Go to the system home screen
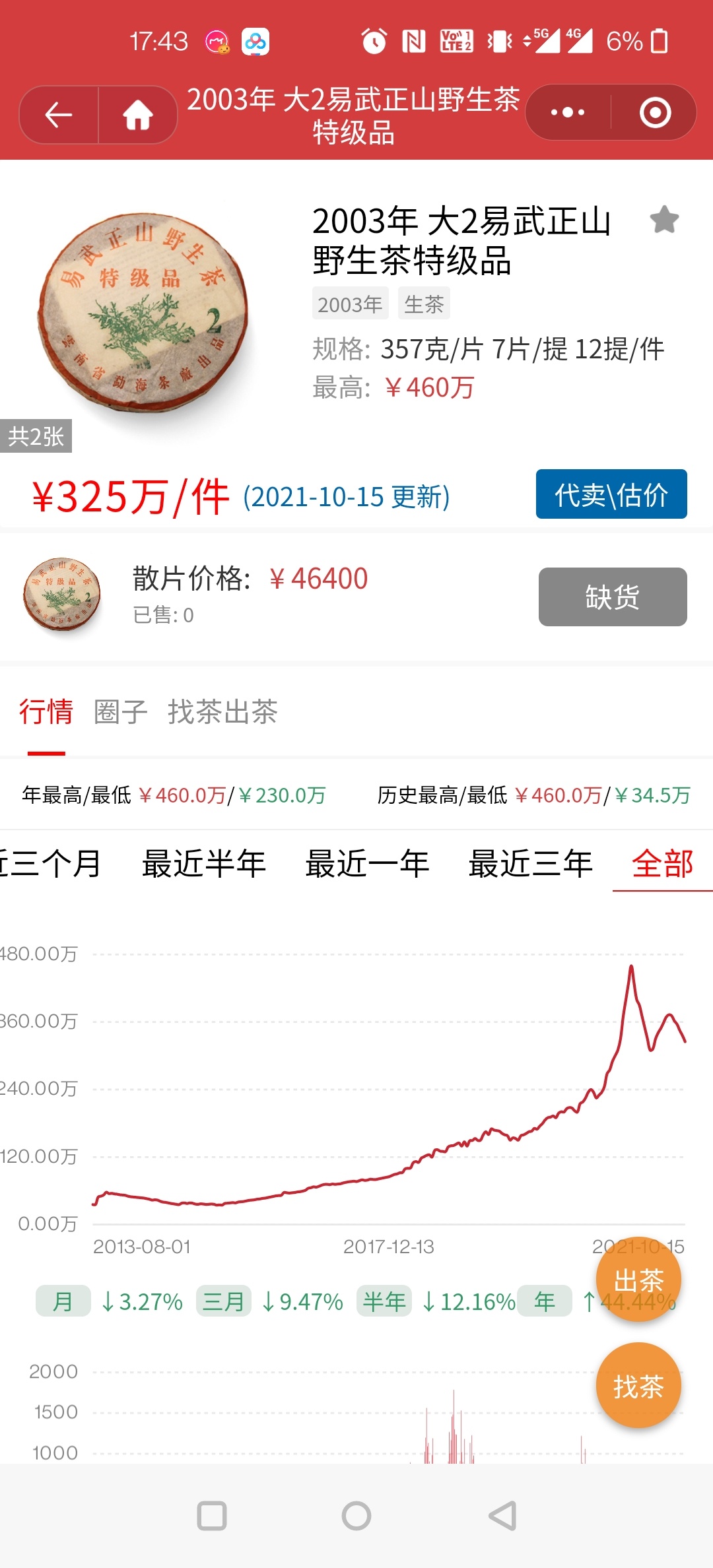713x1568 pixels. tap(356, 1516)
